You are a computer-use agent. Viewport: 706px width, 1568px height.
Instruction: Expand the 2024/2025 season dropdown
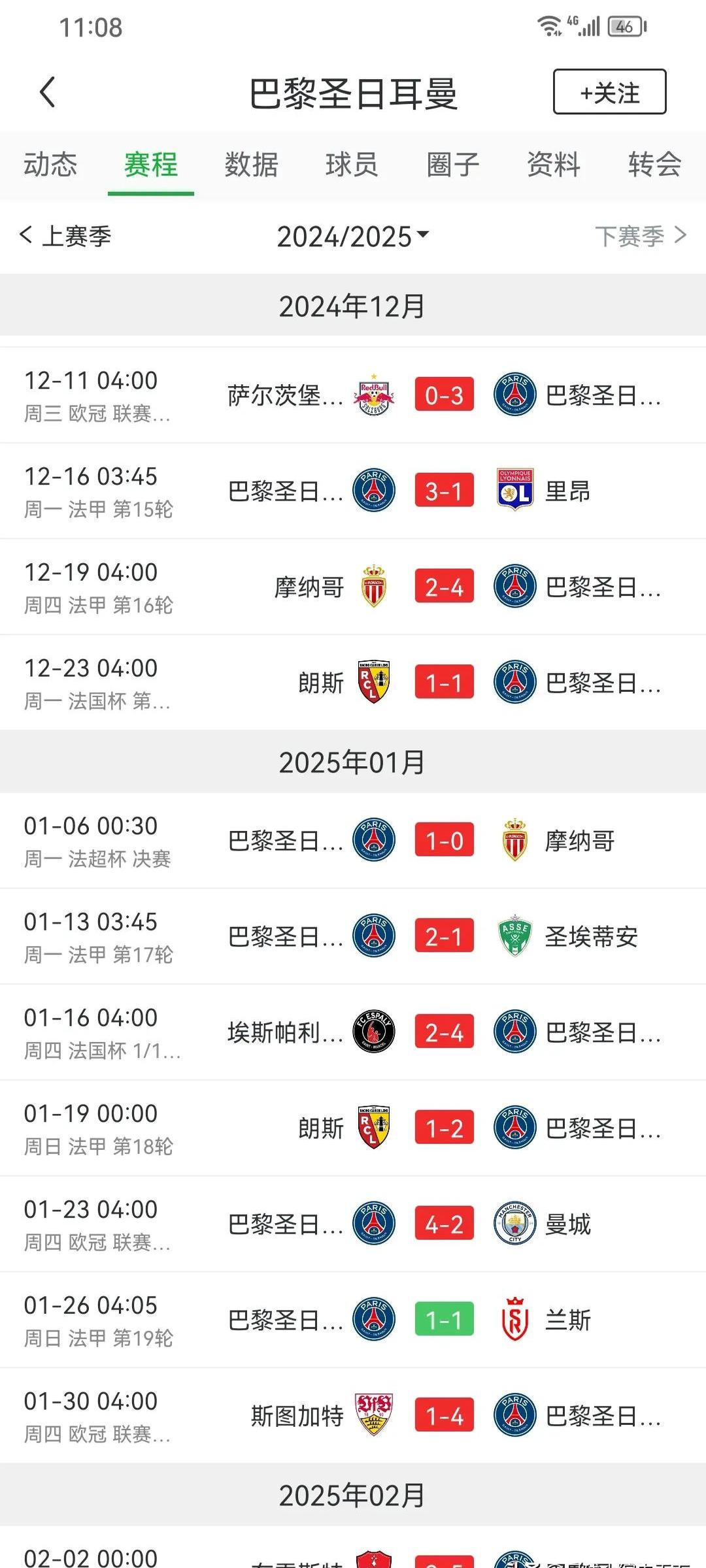(x=353, y=237)
